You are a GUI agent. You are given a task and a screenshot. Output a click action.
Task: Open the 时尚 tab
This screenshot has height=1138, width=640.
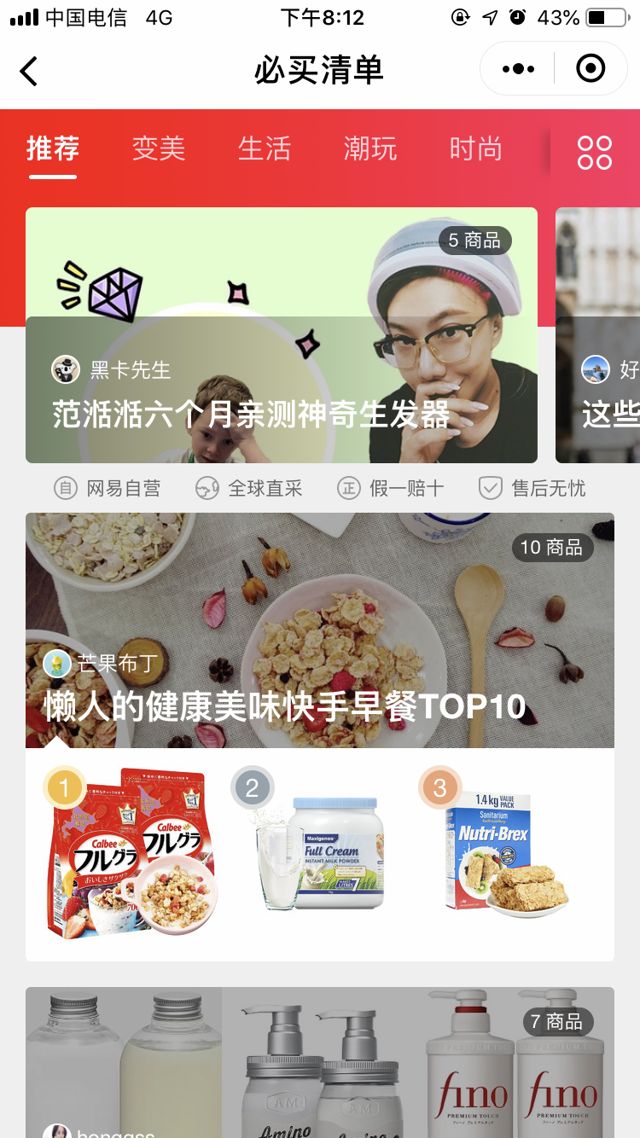(475, 149)
